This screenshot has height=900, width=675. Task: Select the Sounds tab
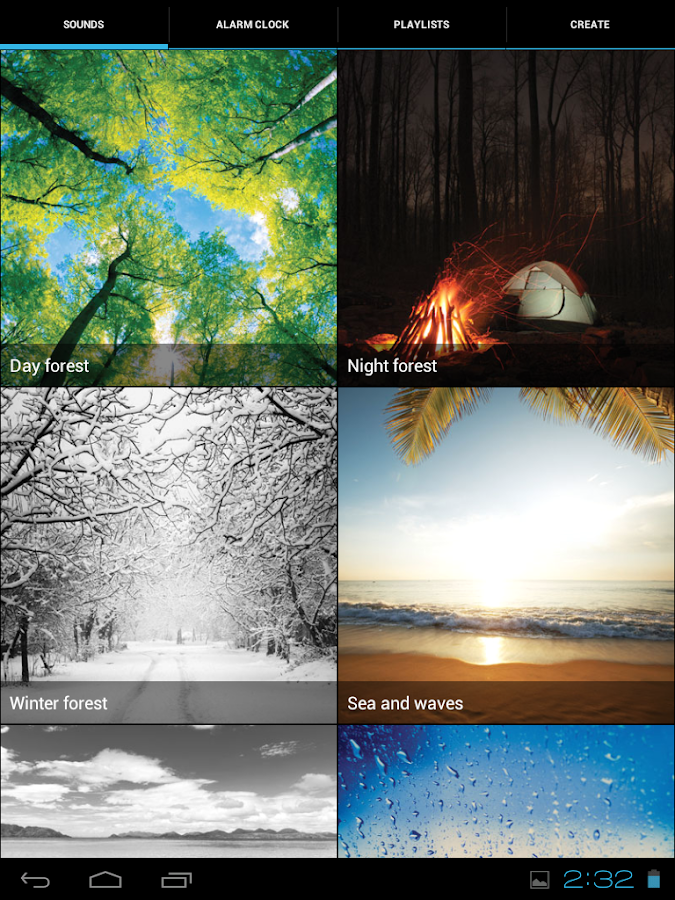pyautogui.click(x=84, y=24)
